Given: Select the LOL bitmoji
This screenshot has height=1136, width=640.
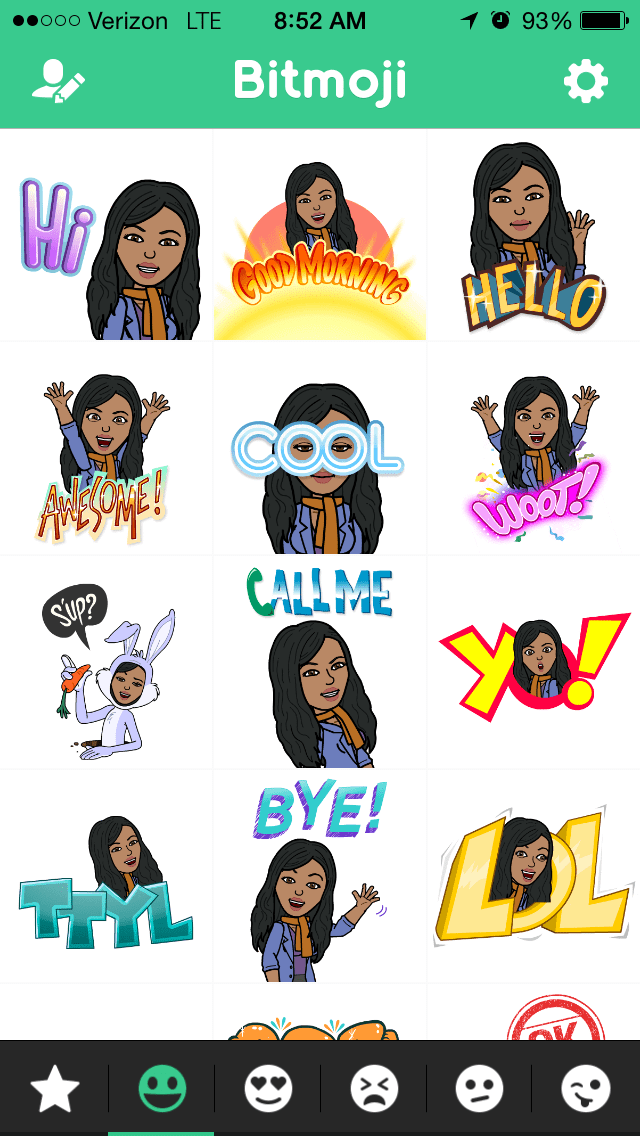Looking at the screenshot, I should pyautogui.click(x=533, y=880).
